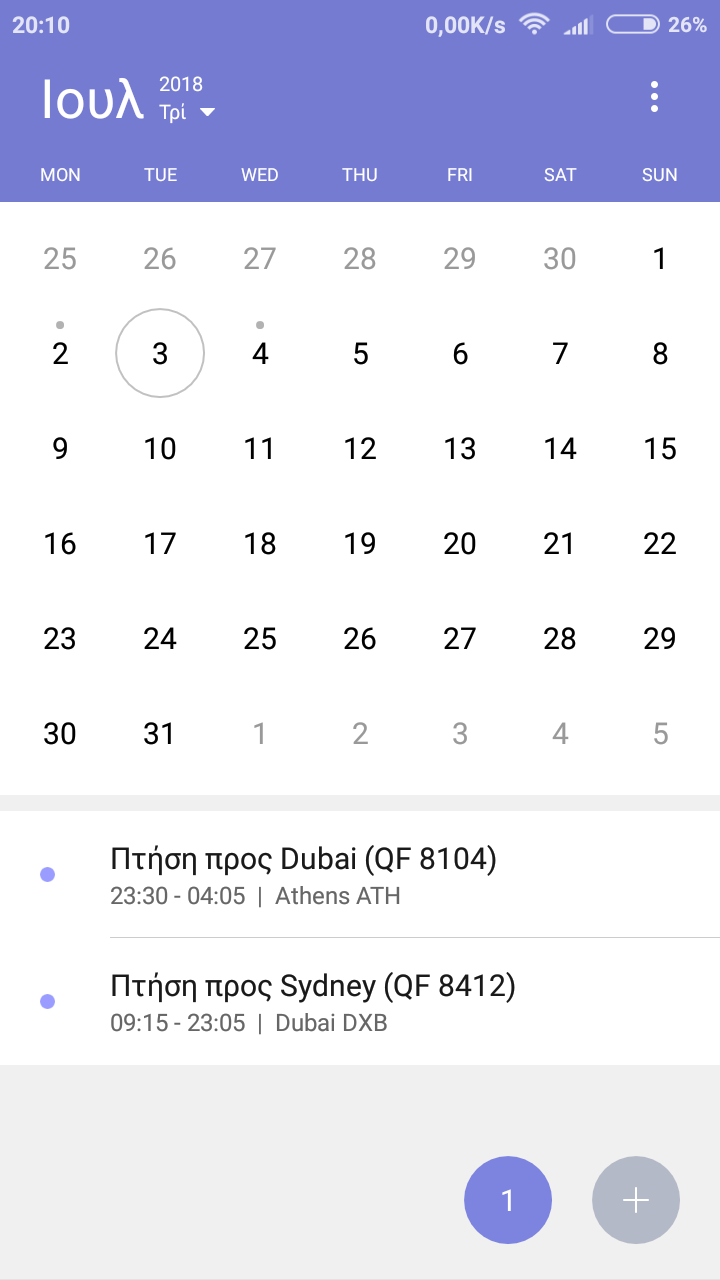This screenshot has height=1280, width=720.
Task: Select July 24 on the calendar
Action: click(160, 639)
